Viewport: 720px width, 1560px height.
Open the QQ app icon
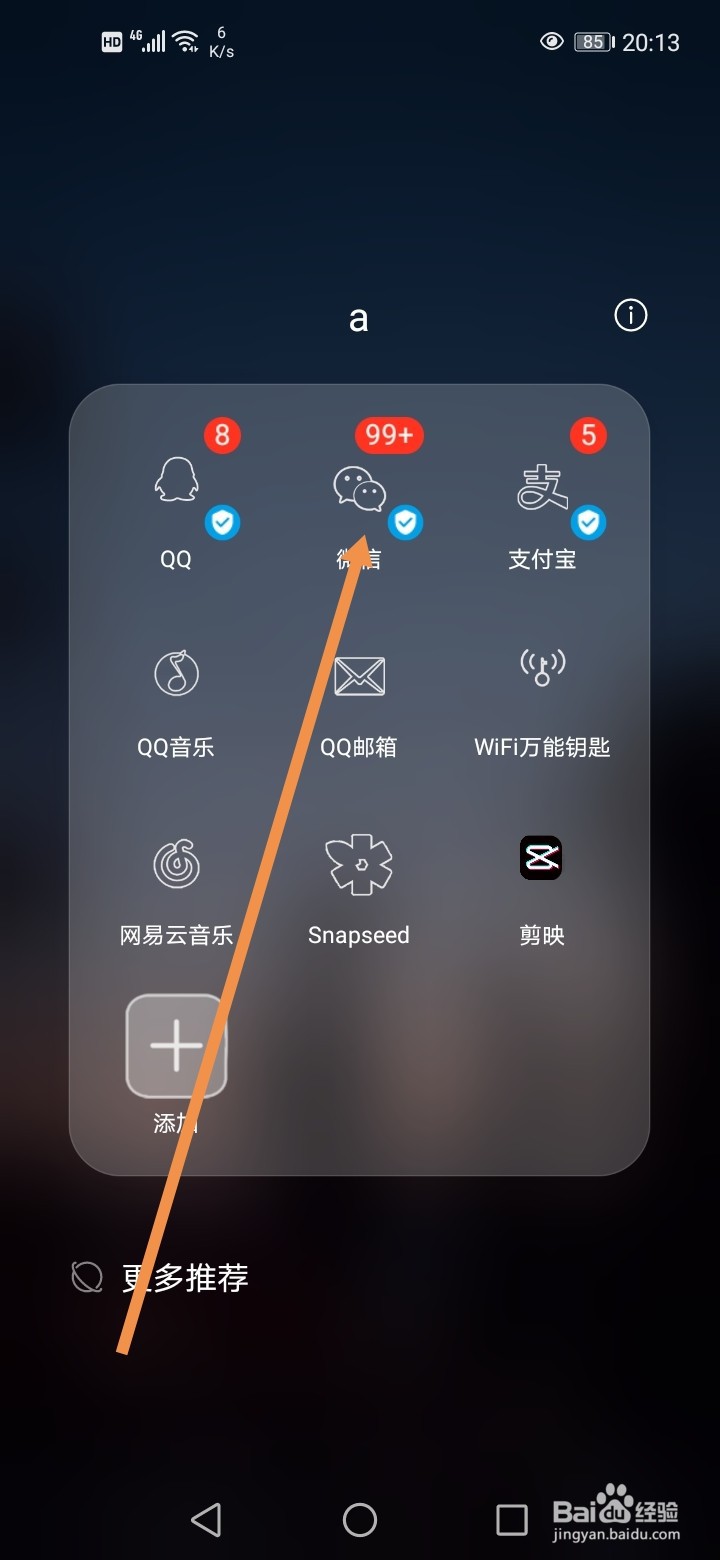click(175, 485)
